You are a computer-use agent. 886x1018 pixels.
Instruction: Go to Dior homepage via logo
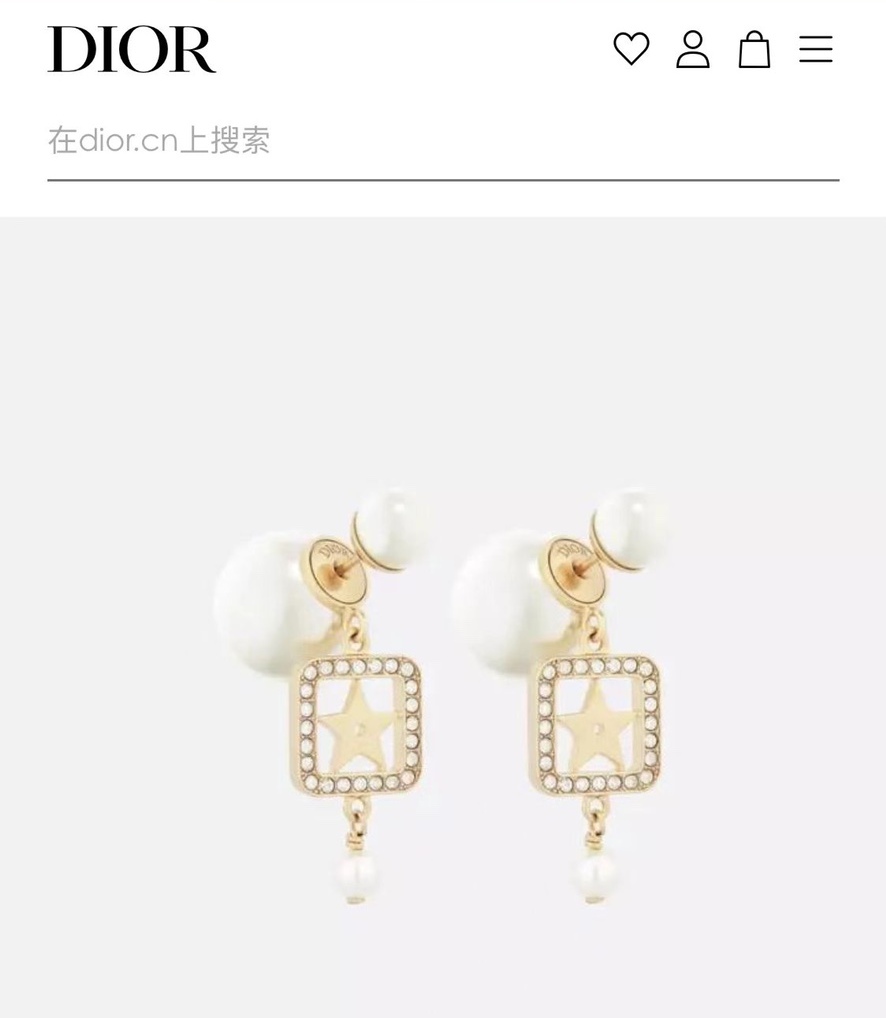(x=131, y=49)
